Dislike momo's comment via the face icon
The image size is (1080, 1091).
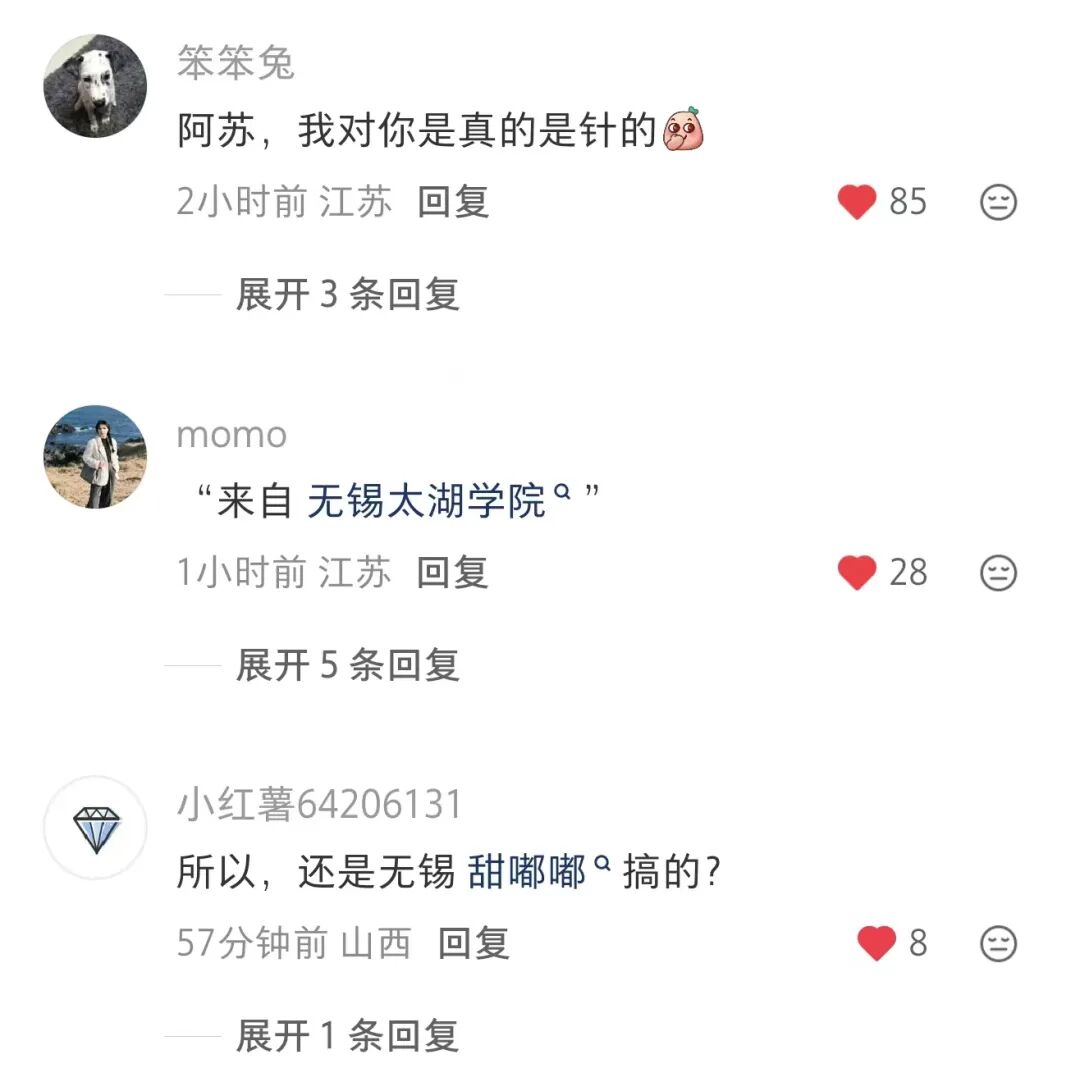pos(999,573)
